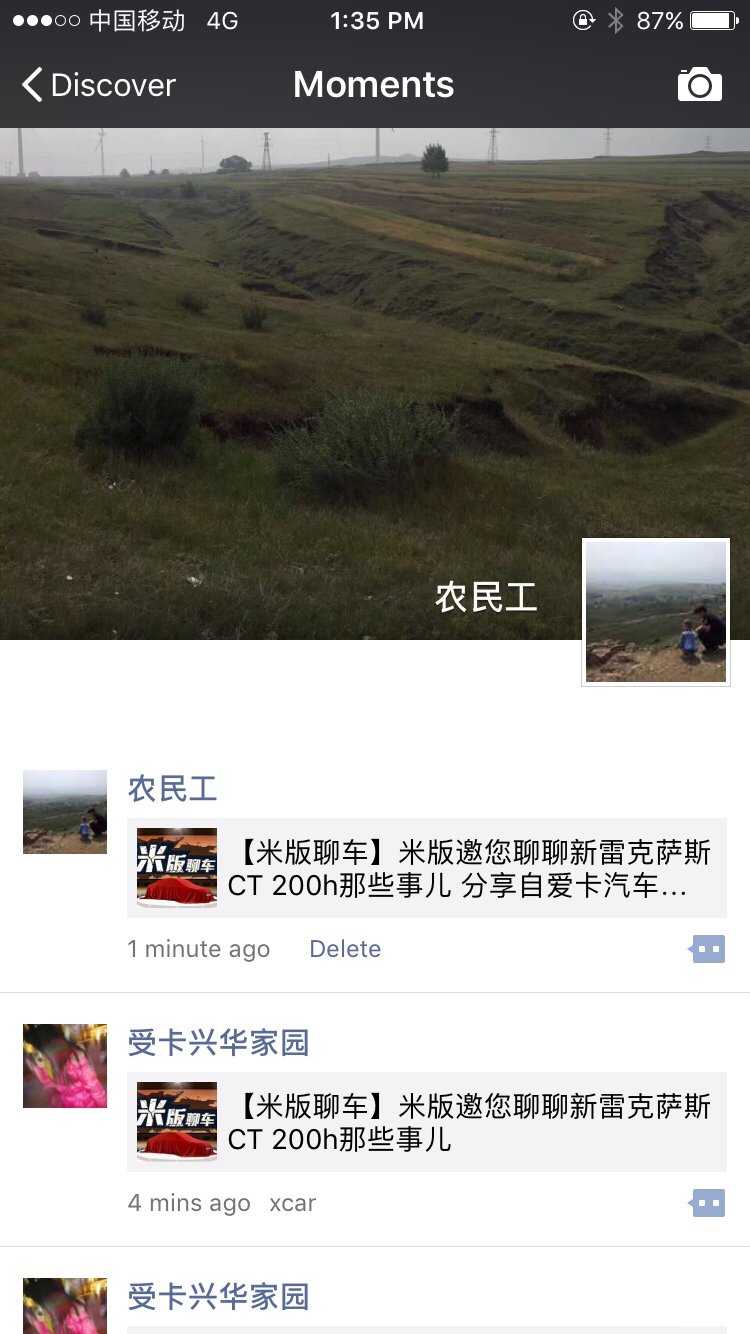Open shared article posted 1 minute ago
This screenshot has width=750, height=1334.
427,868
